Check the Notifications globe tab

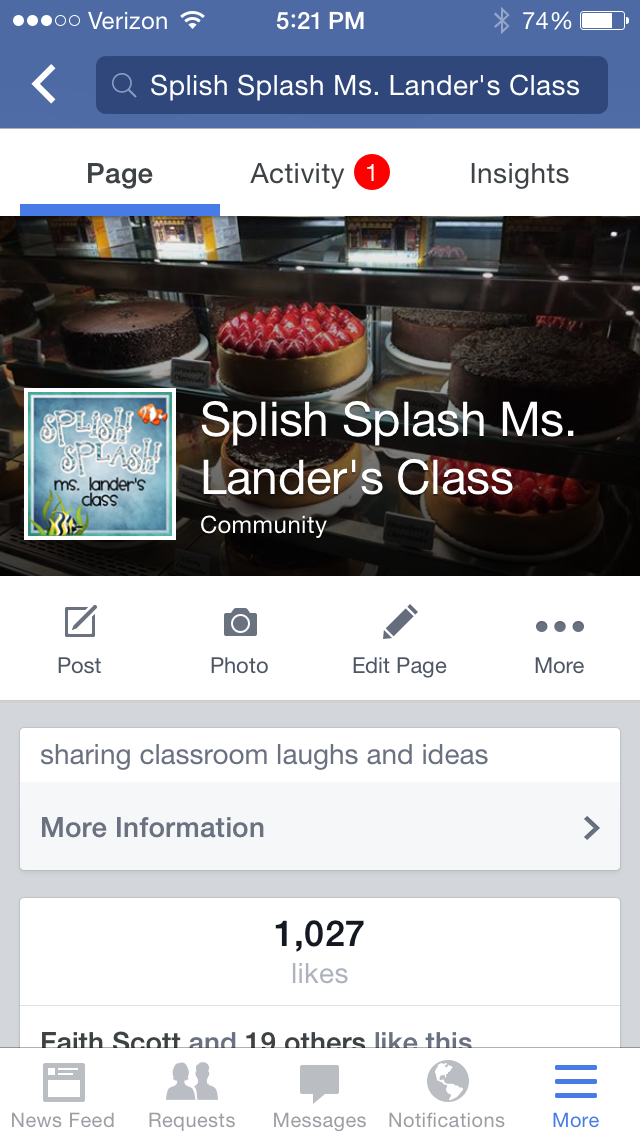[x=446, y=1094]
